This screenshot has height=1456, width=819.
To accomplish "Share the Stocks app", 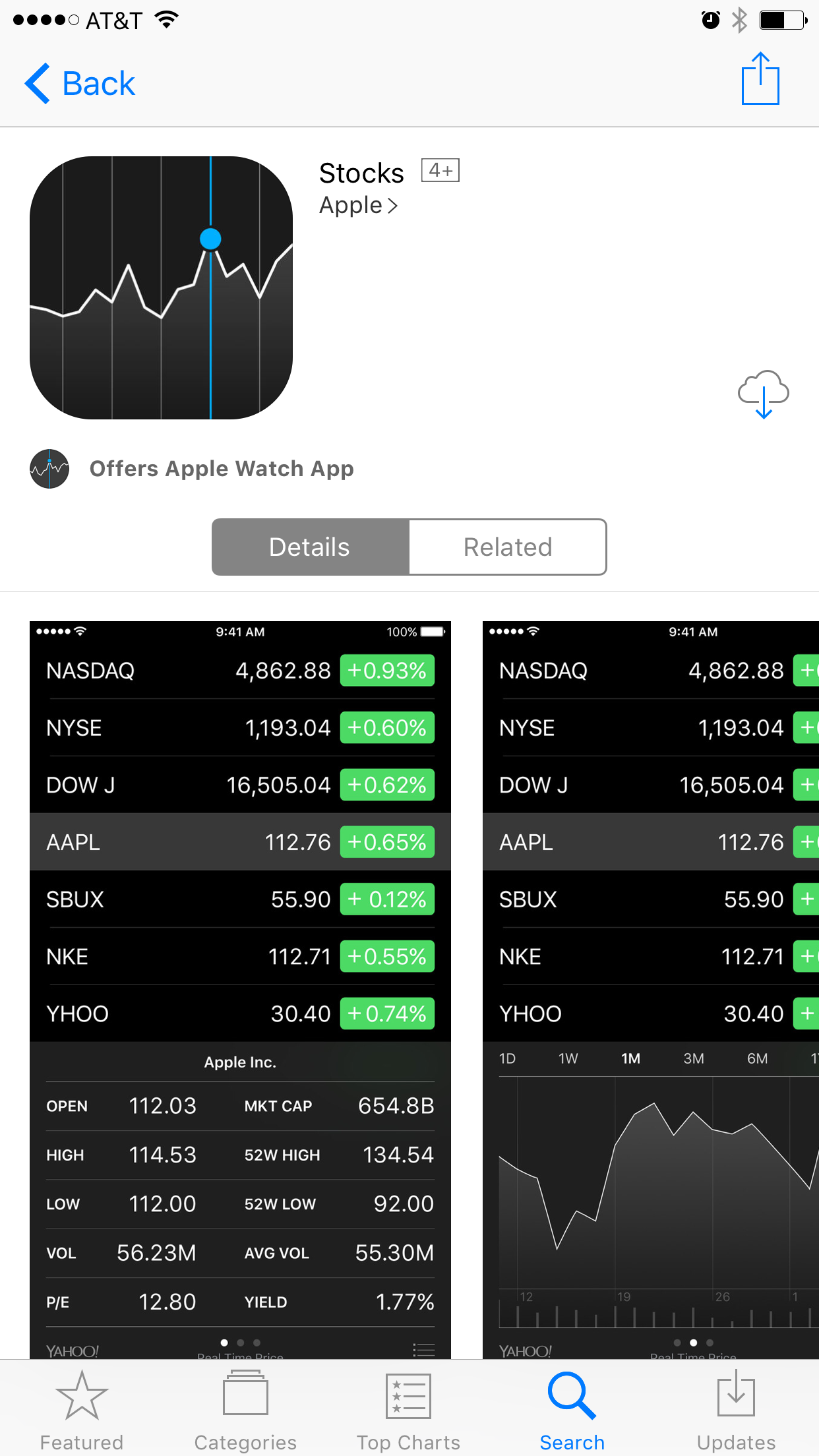I will point(760,78).
